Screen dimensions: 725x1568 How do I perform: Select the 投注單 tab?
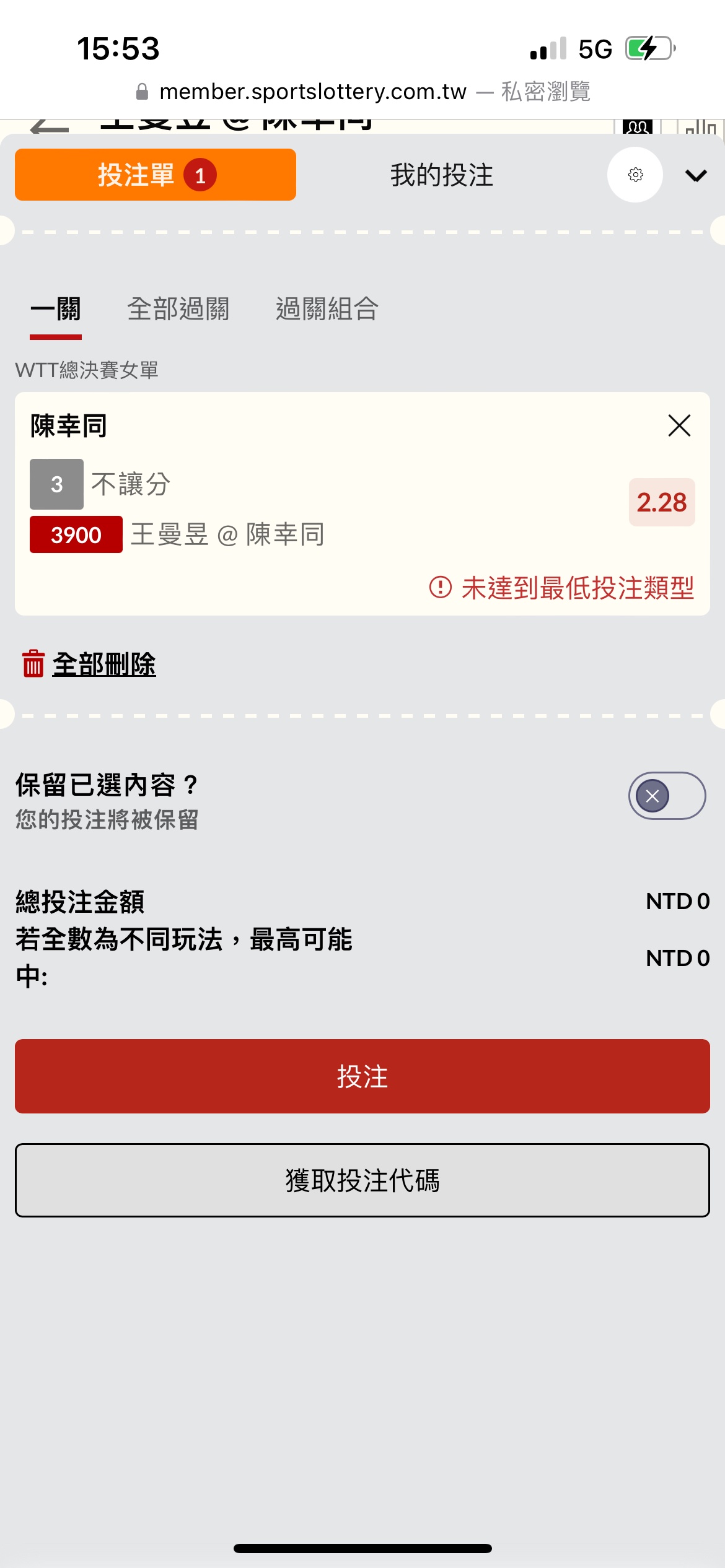point(156,175)
